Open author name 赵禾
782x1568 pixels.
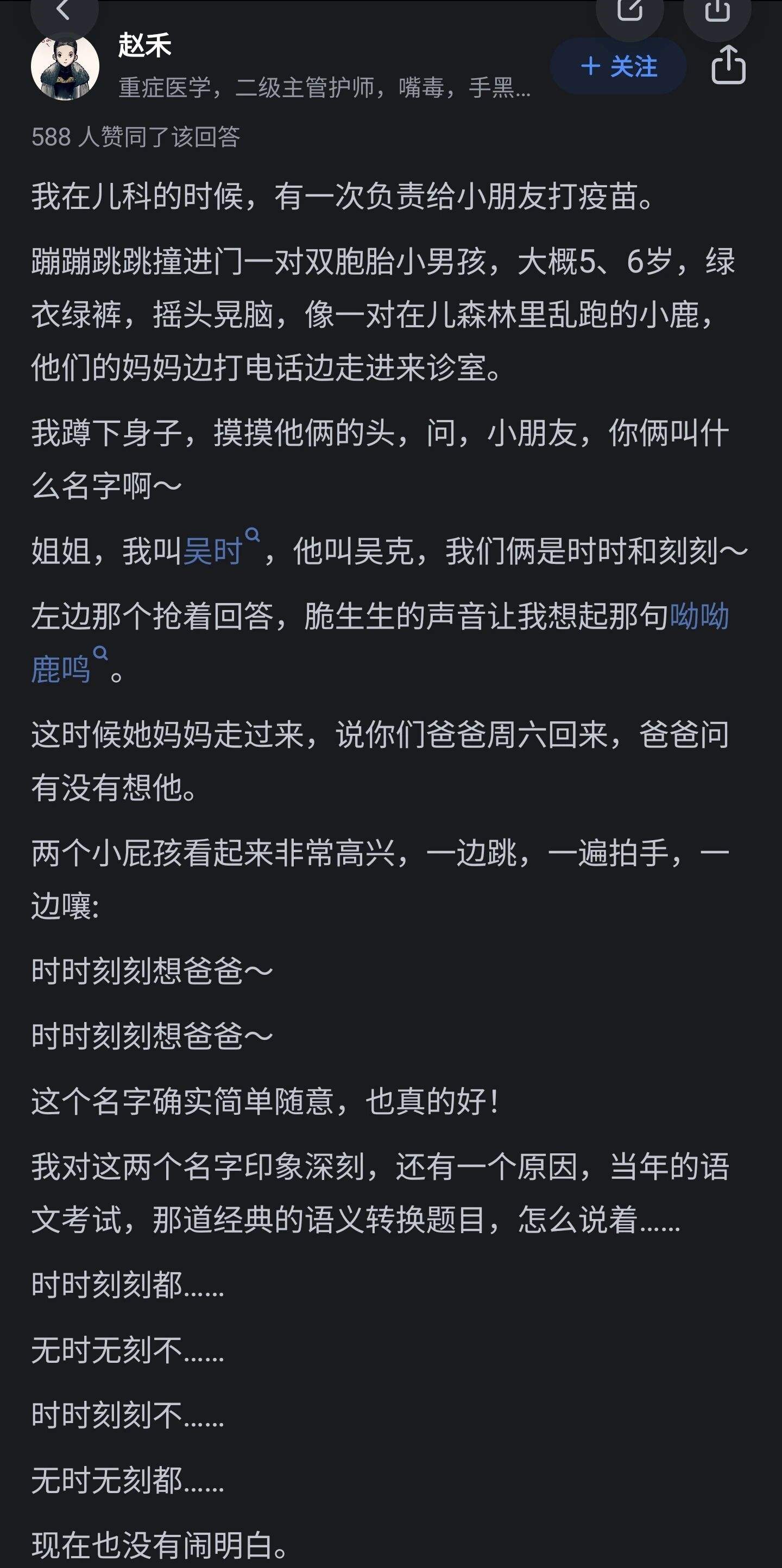click(x=144, y=46)
